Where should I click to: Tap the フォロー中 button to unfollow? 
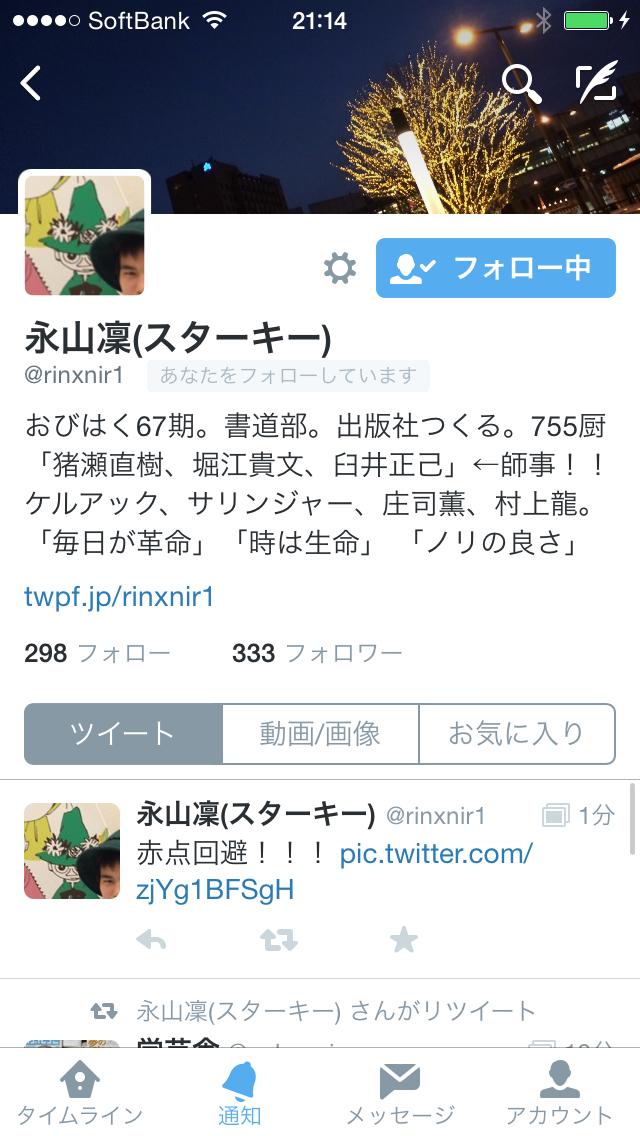pos(496,268)
